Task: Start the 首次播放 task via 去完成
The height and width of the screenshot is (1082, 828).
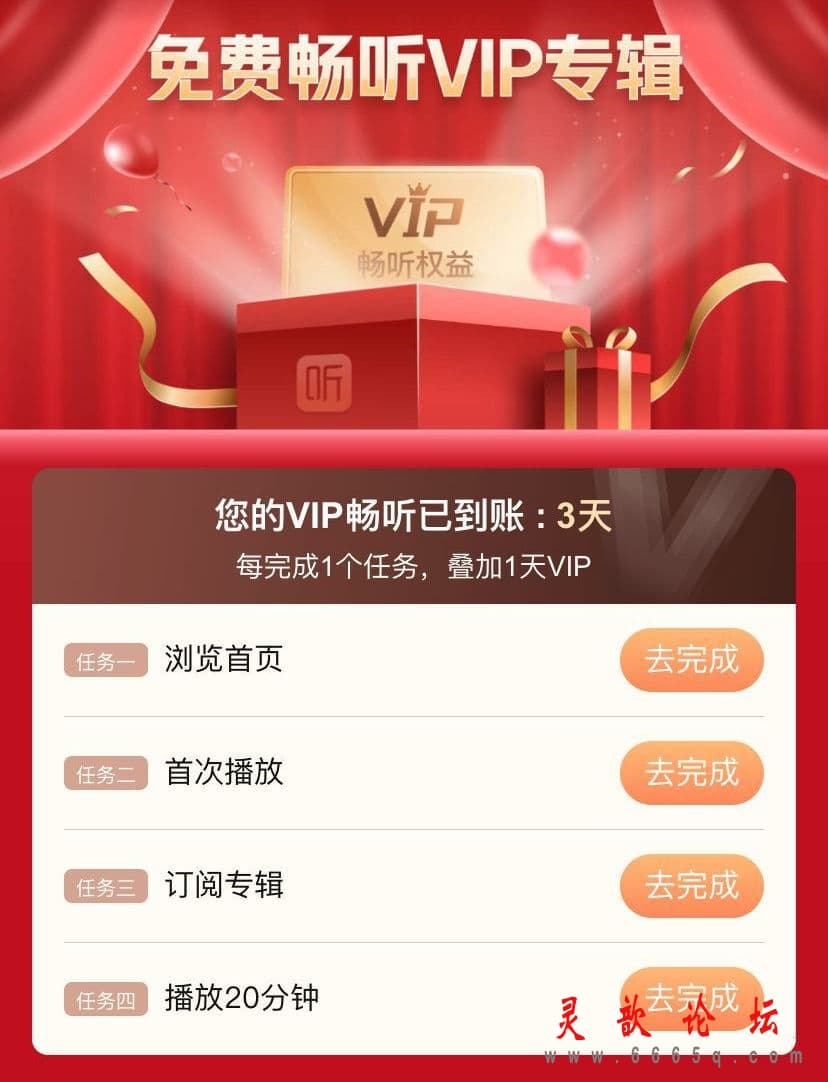Action: 691,773
